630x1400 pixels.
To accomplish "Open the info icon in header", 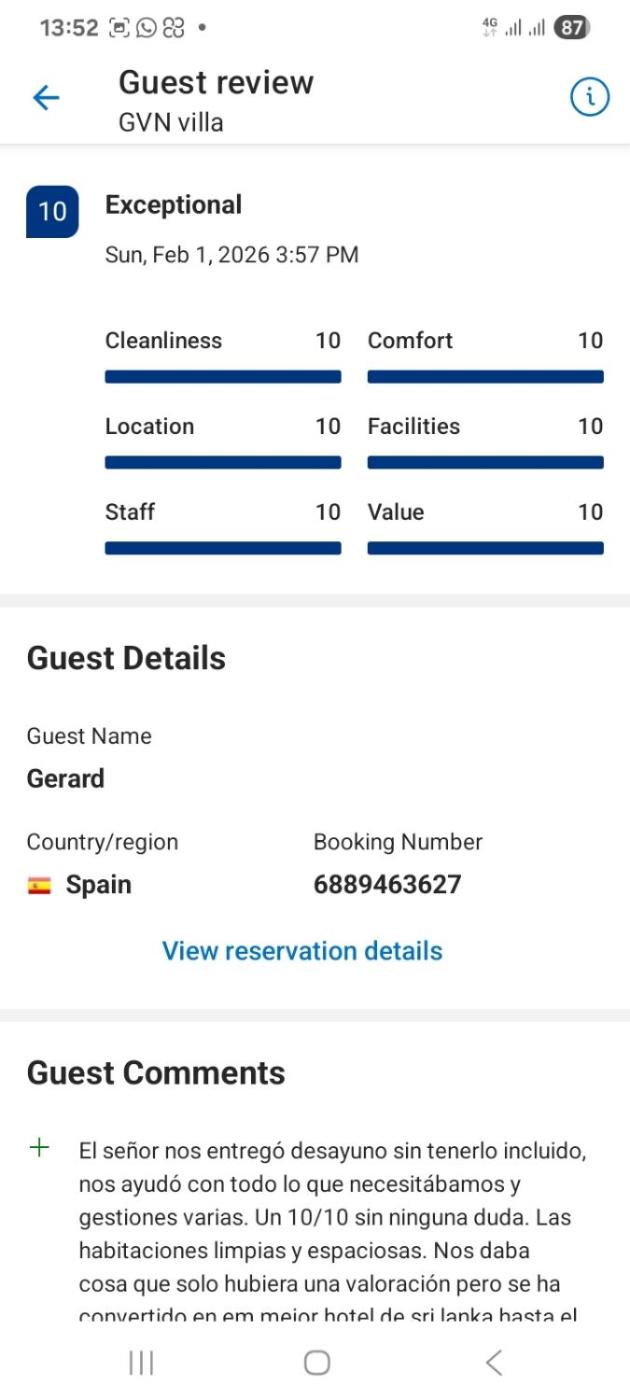I will point(590,97).
